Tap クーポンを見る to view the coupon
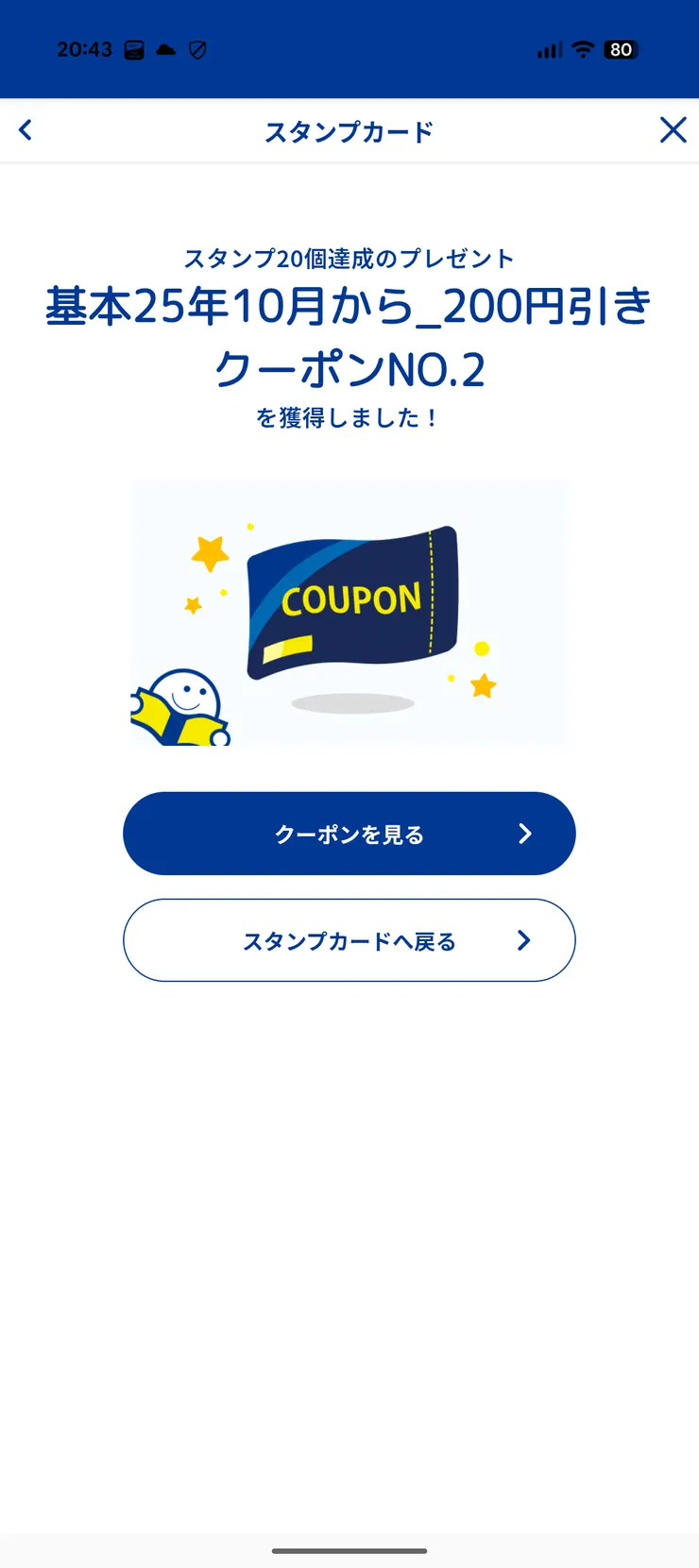Image resolution: width=699 pixels, height=1568 pixels. [349, 834]
